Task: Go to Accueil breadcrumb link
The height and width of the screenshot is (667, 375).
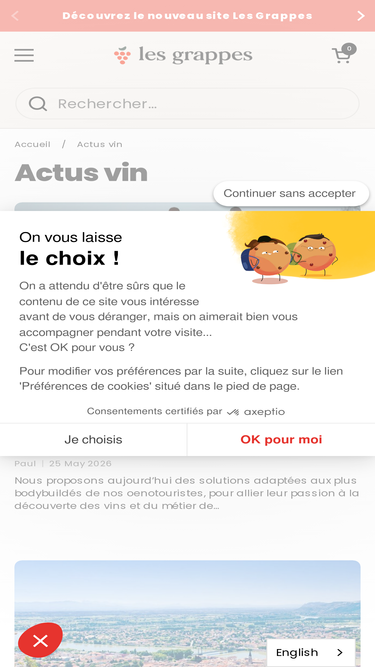Action: 32,144
